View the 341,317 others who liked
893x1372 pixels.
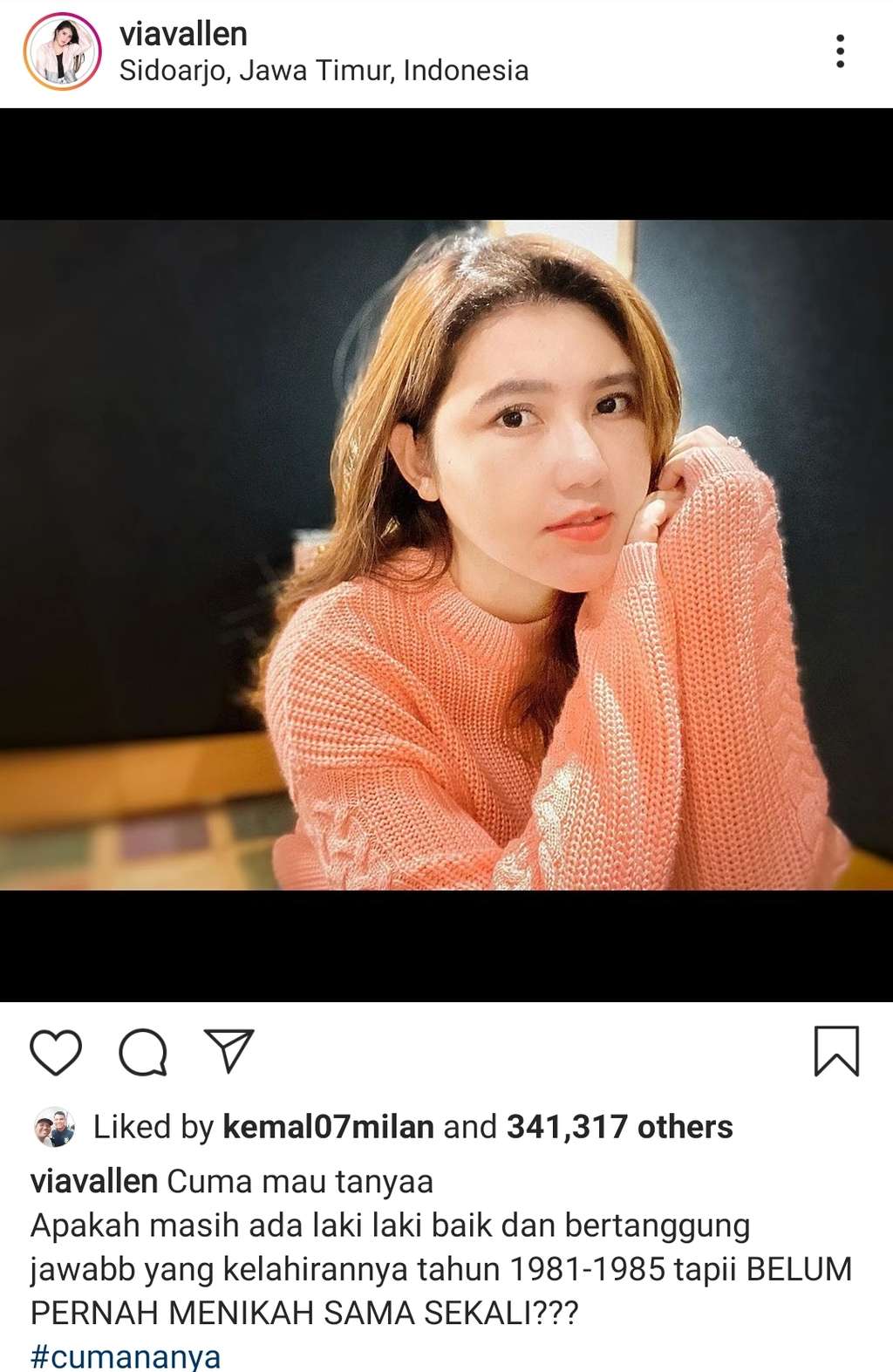619,1127
